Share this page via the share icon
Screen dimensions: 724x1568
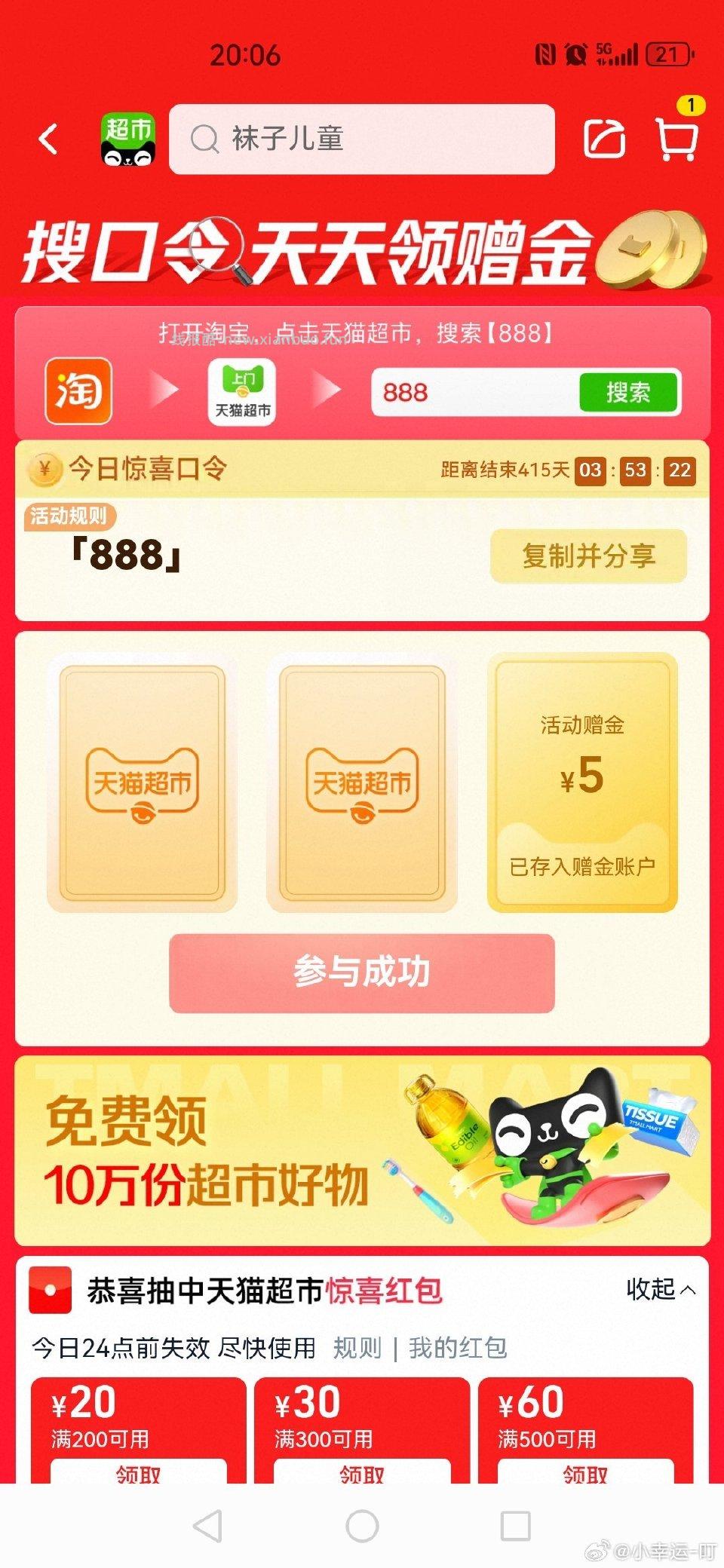pyautogui.click(x=604, y=139)
